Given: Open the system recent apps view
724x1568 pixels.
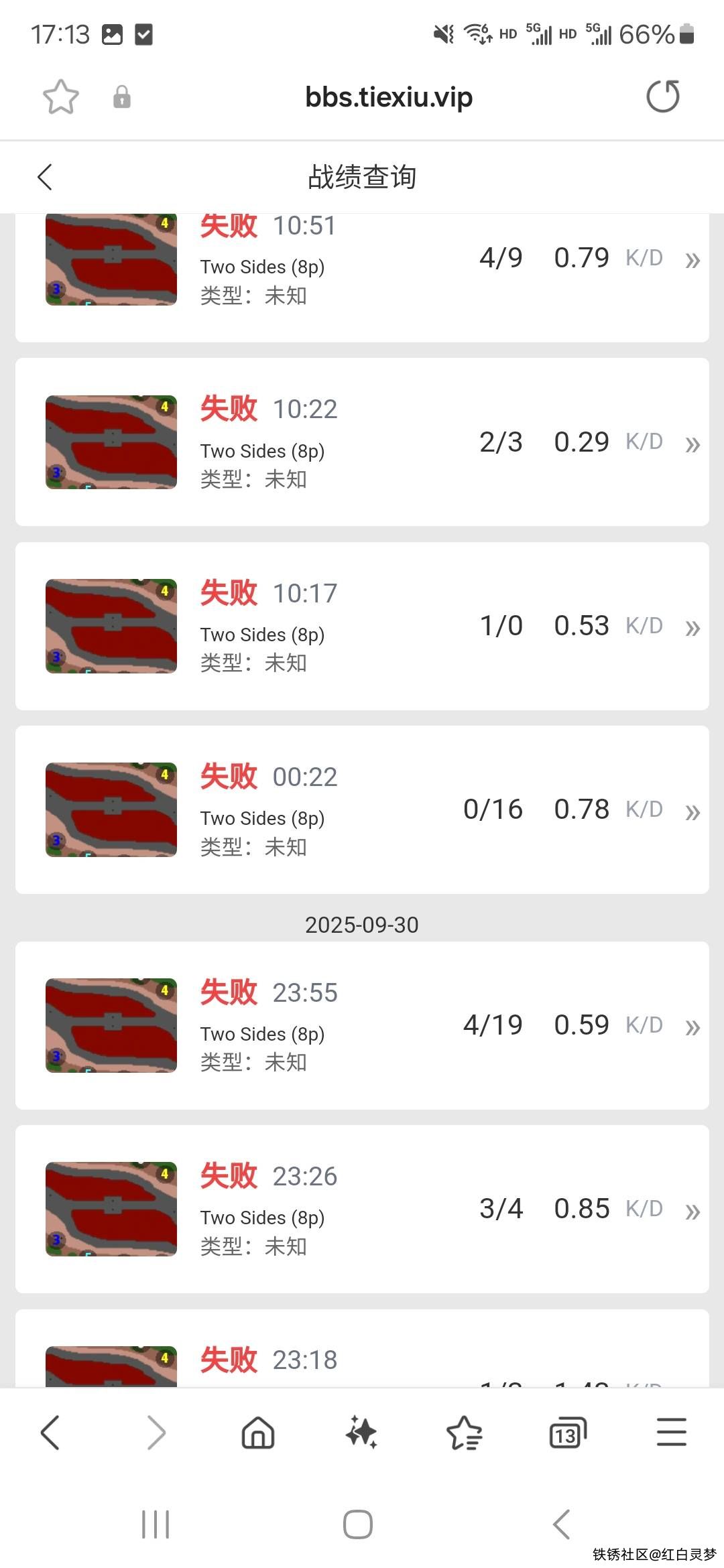Looking at the screenshot, I should [156, 1524].
